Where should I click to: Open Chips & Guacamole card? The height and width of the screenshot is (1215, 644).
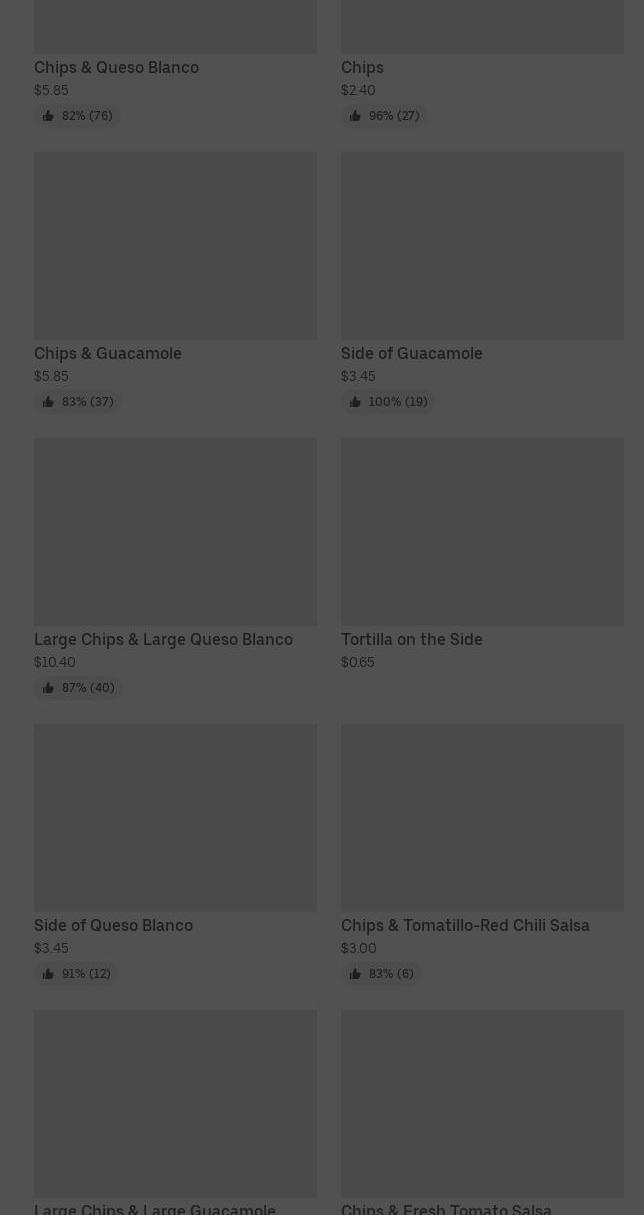(x=175, y=282)
